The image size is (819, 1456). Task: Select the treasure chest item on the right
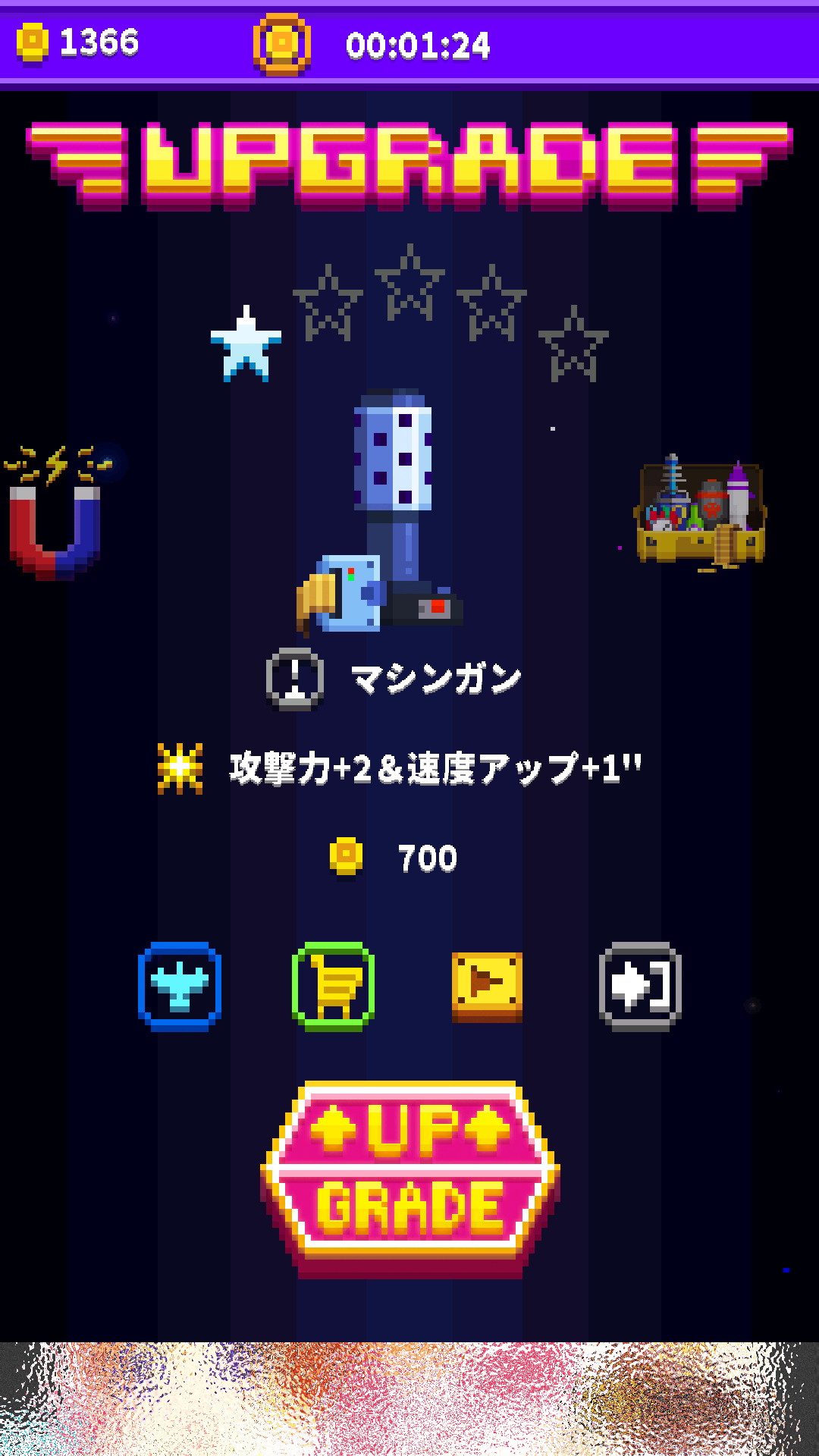pos(701,514)
